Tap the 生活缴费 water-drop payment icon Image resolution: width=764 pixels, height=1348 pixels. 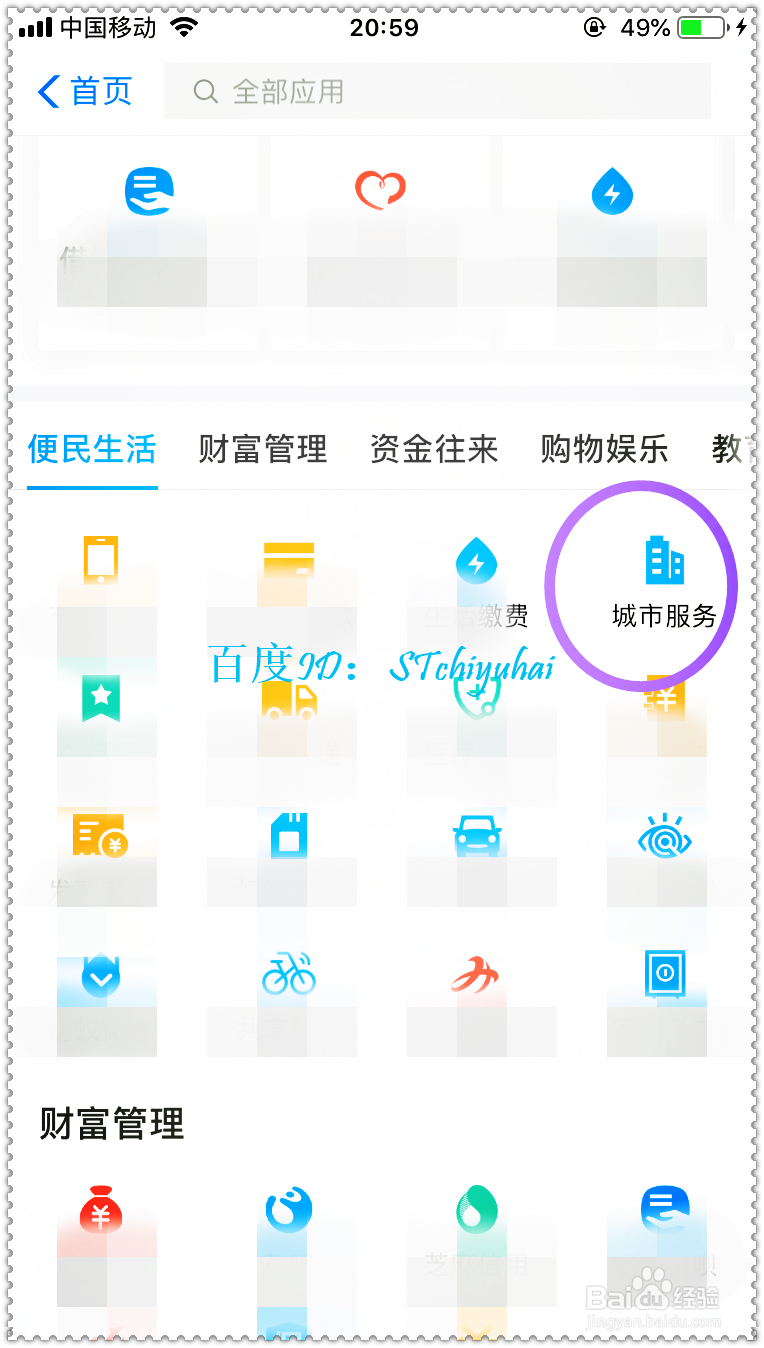[x=476, y=562]
